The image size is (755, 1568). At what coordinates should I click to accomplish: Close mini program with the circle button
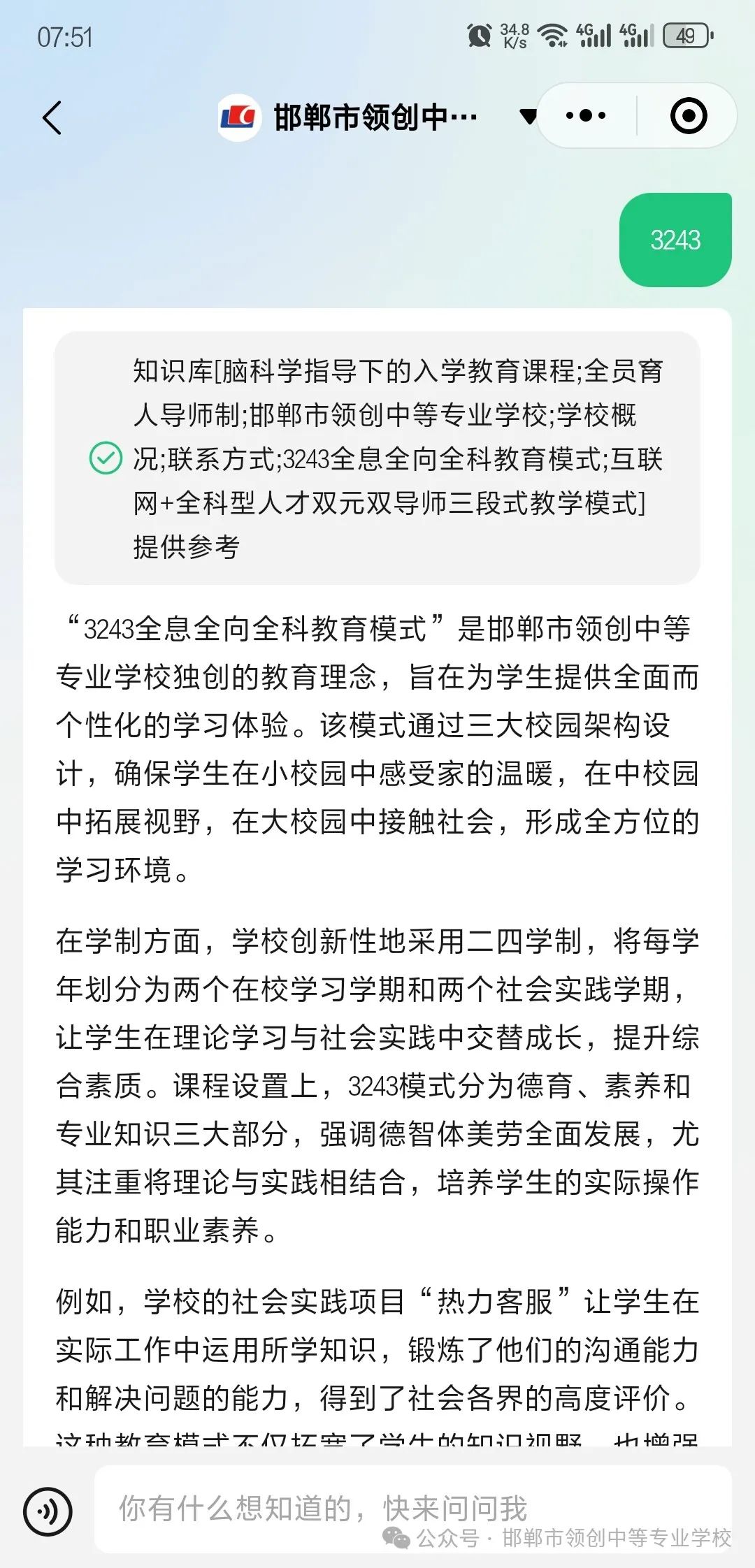coord(689,116)
